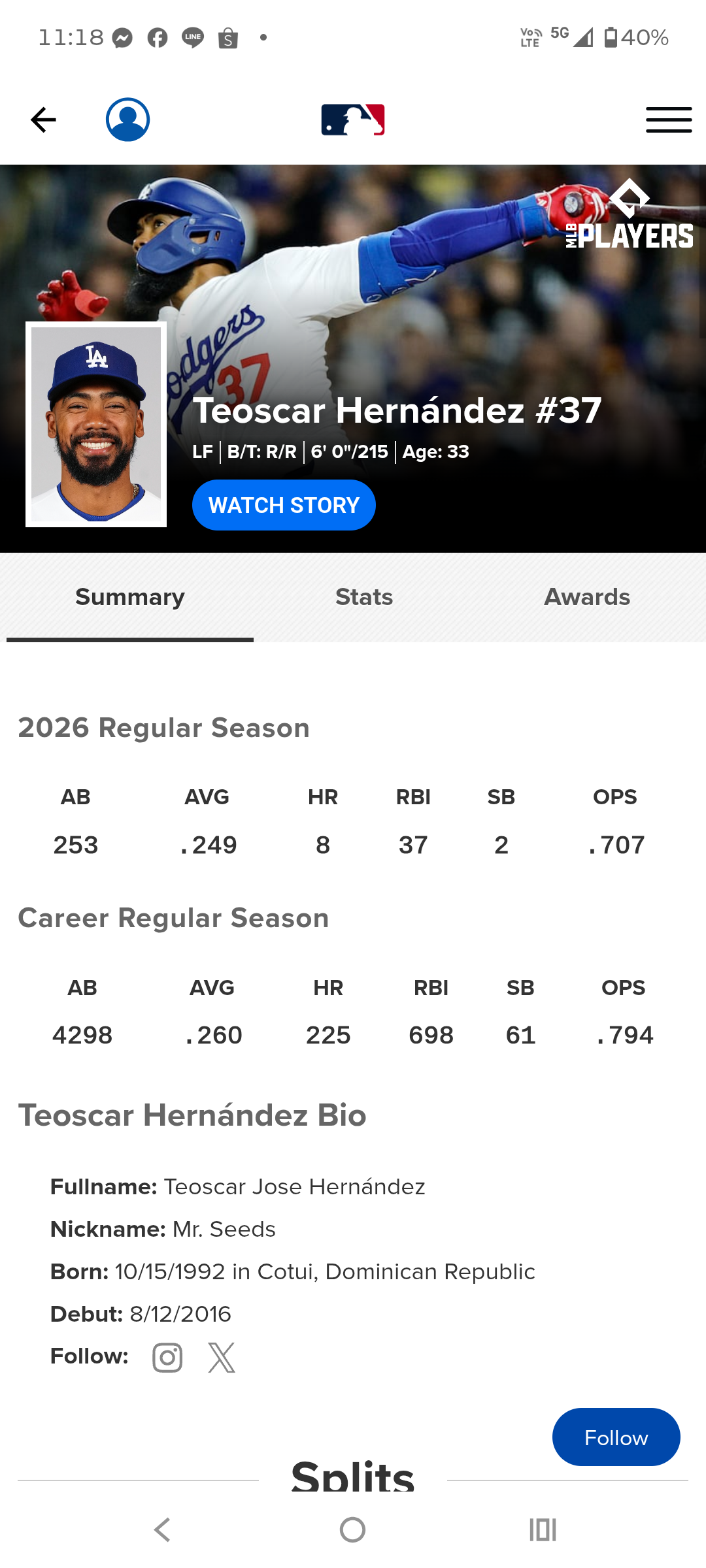The height and width of the screenshot is (1568, 706).
Task: Follow Teoscar Hernández with the Follow button
Action: pyautogui.click(x=616, y=1437)
